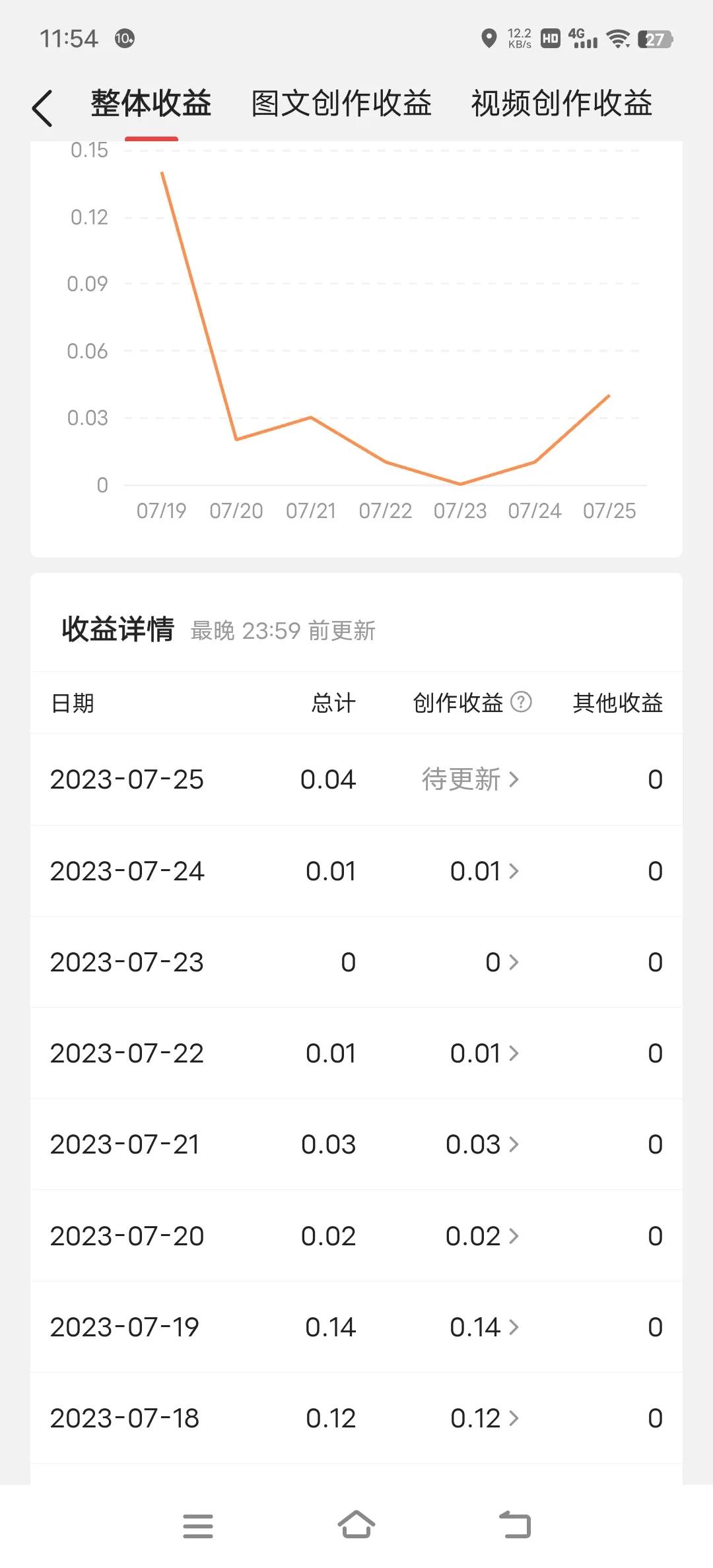Expand details for 2023-07-19 earnings row

point(483,1326)
